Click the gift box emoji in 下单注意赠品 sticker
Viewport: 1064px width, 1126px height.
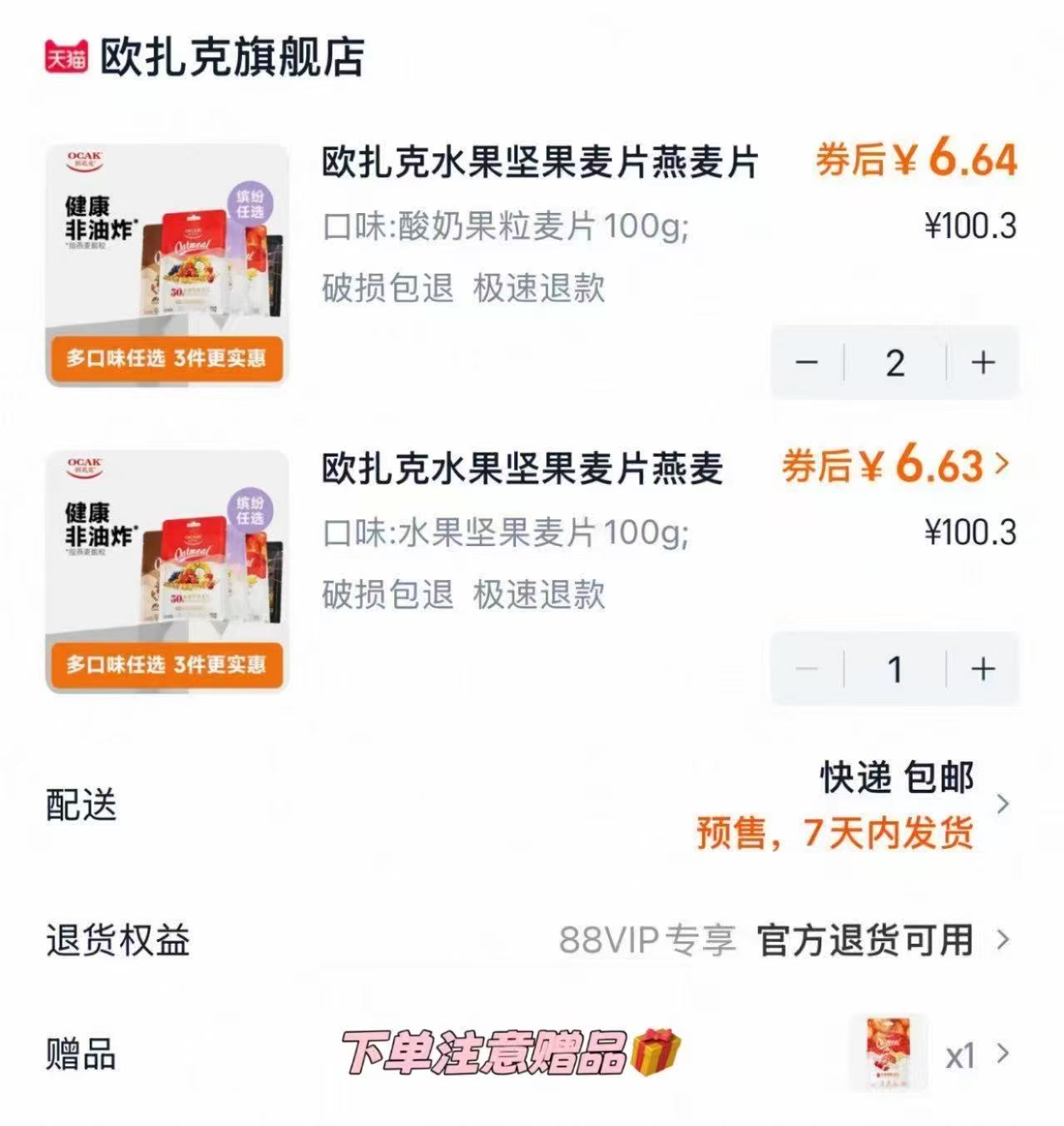656,1051
